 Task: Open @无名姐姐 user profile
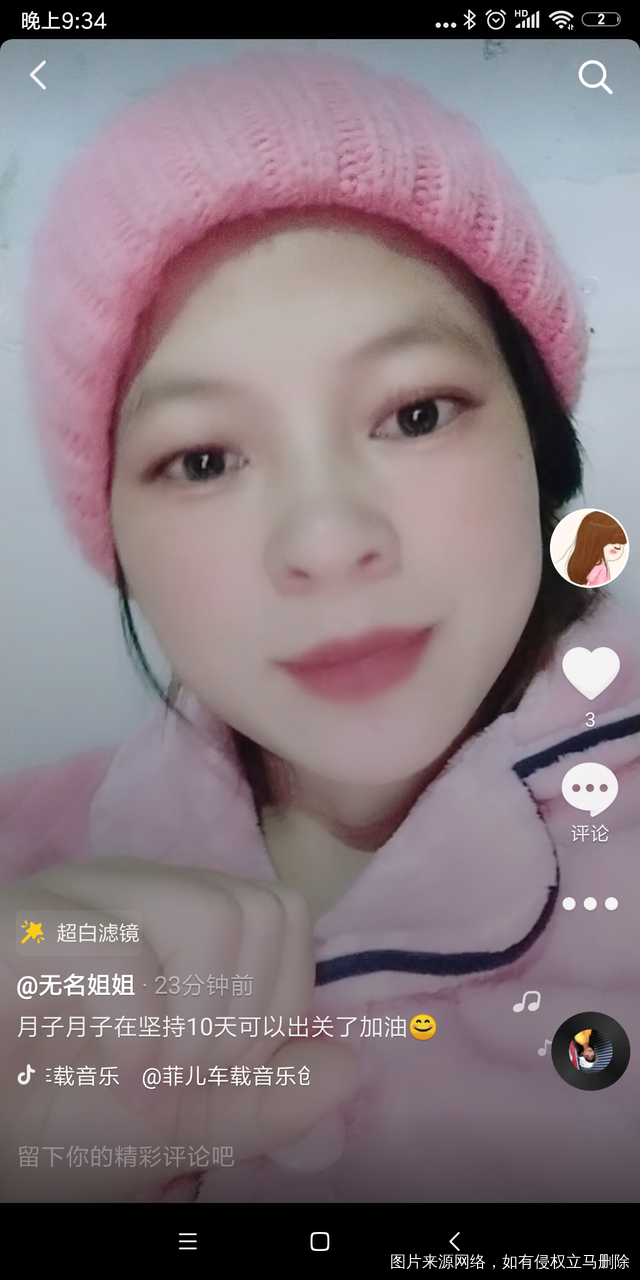pos(76,986)
